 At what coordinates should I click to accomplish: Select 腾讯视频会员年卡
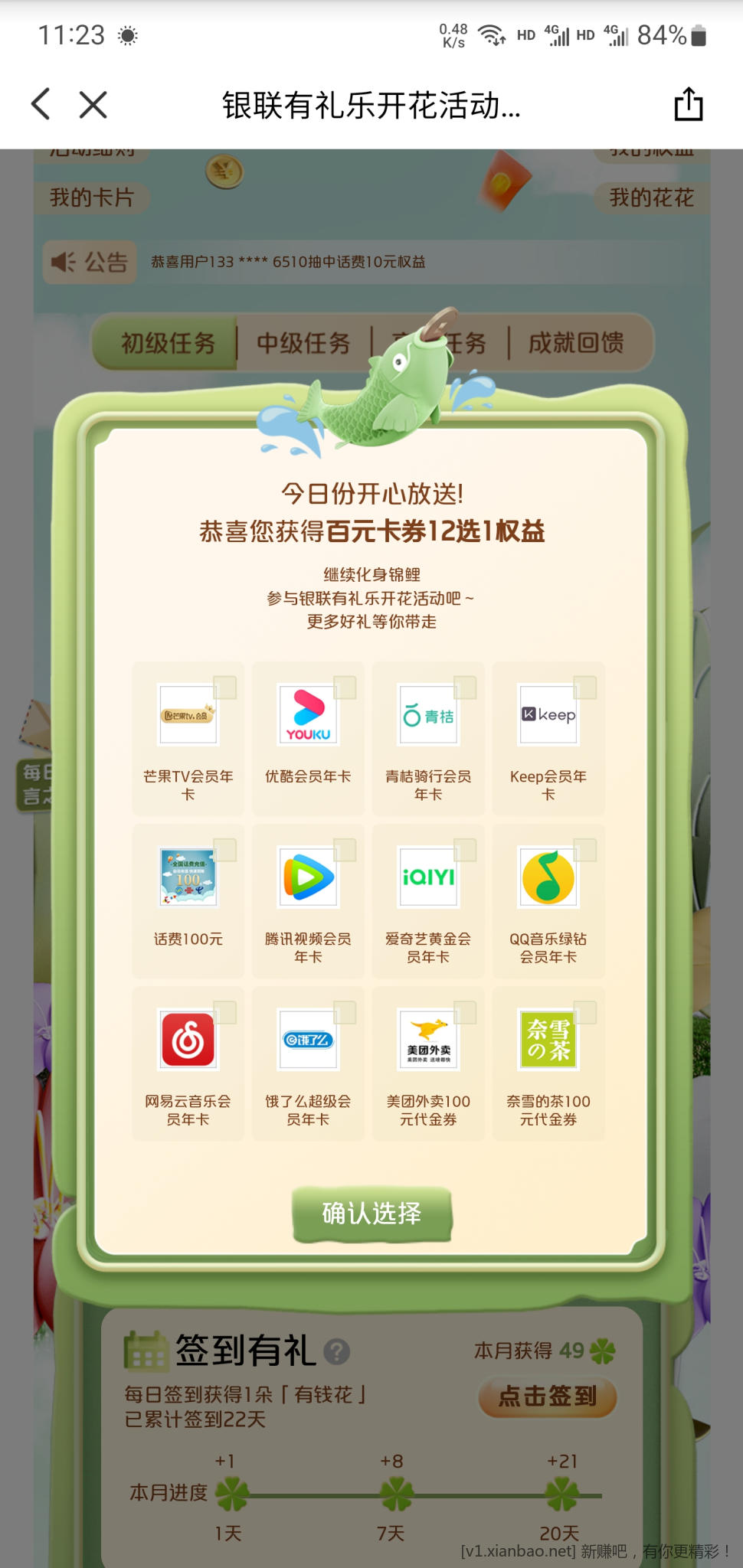click(308, 900)
